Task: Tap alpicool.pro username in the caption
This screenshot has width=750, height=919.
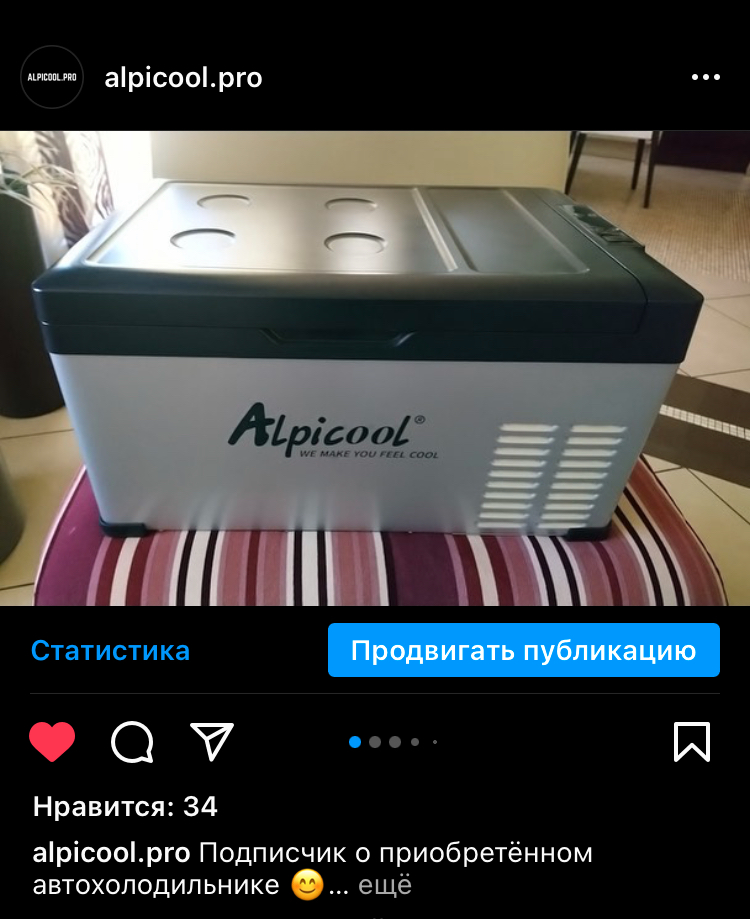Action: tap(111, 854)
